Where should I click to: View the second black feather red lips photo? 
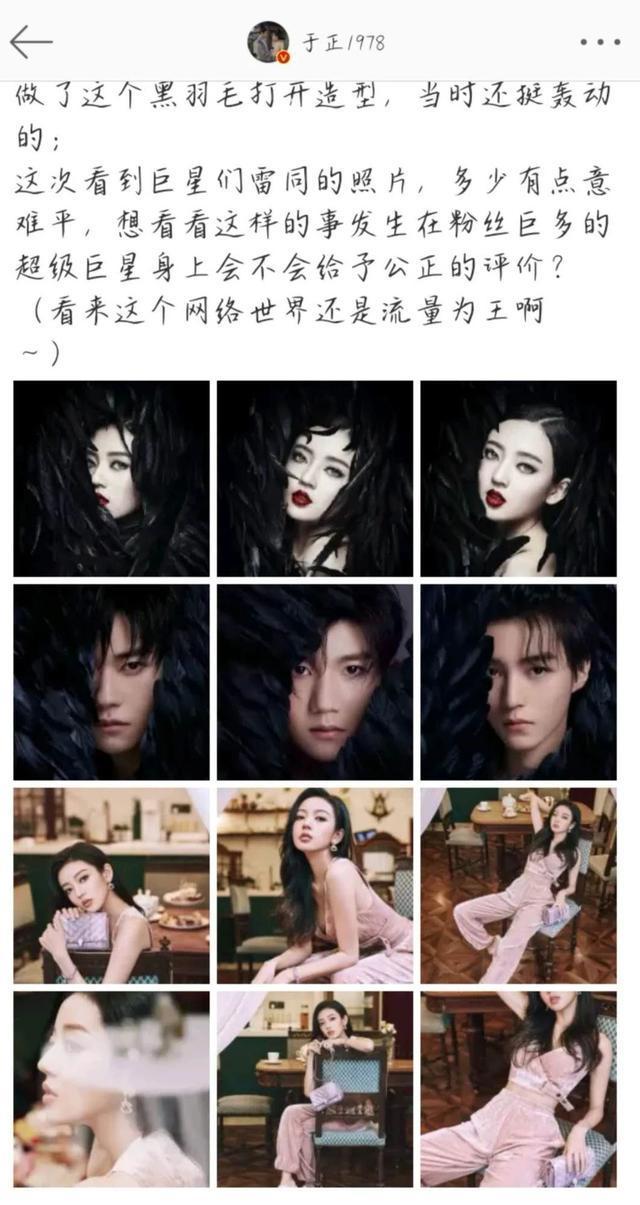[x=315, y=478]
